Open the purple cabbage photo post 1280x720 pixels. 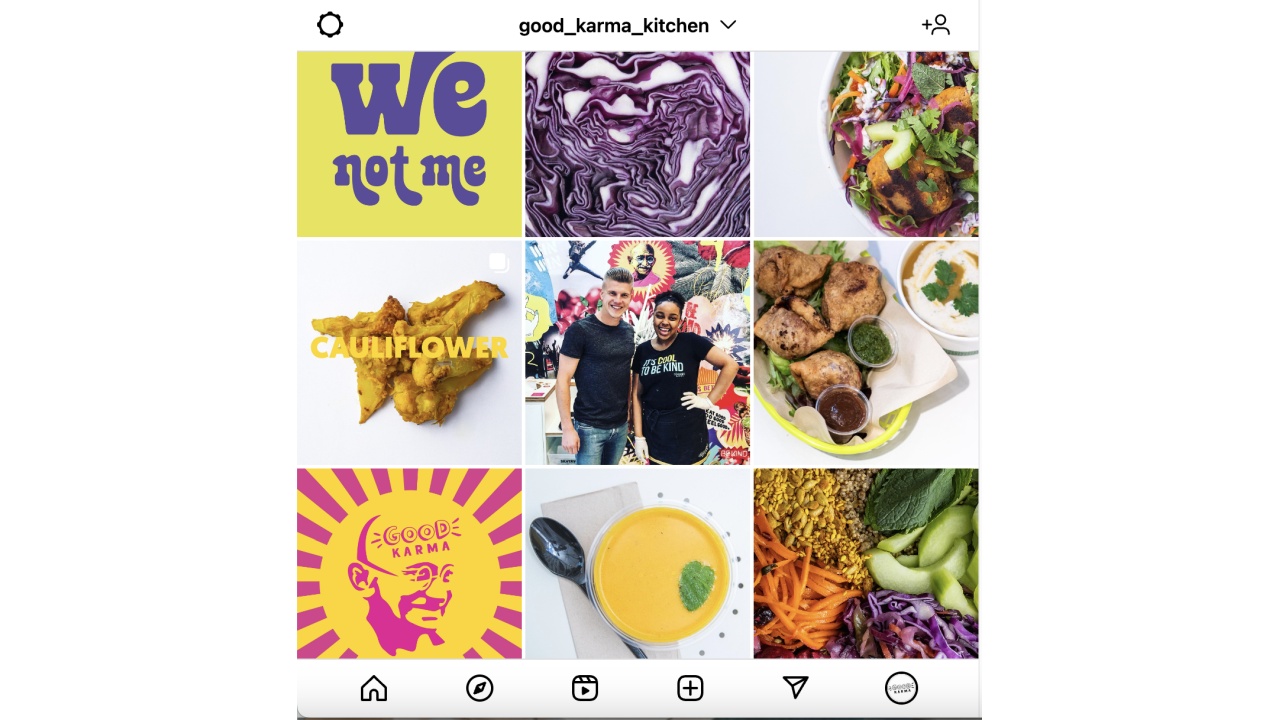click(637, 144)
